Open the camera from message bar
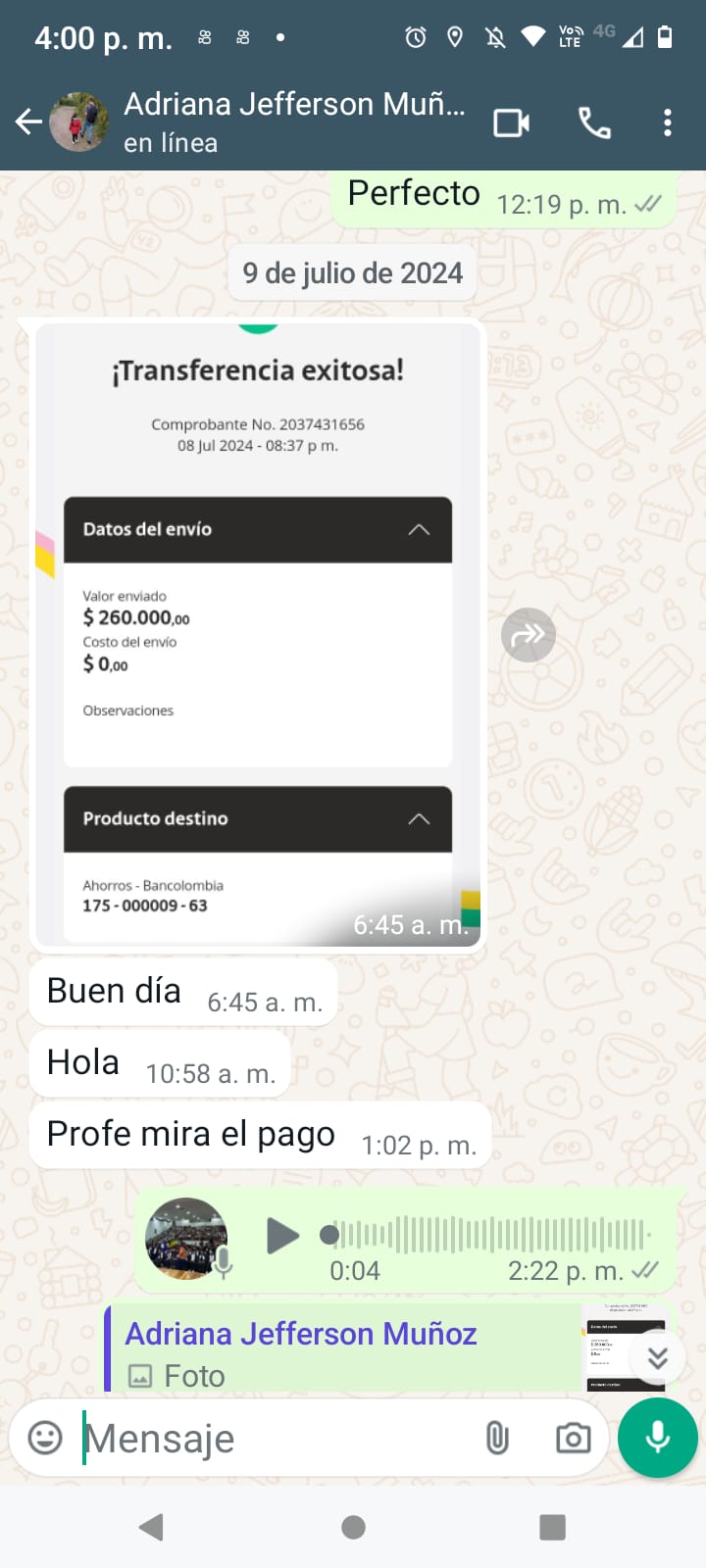 573,1438
